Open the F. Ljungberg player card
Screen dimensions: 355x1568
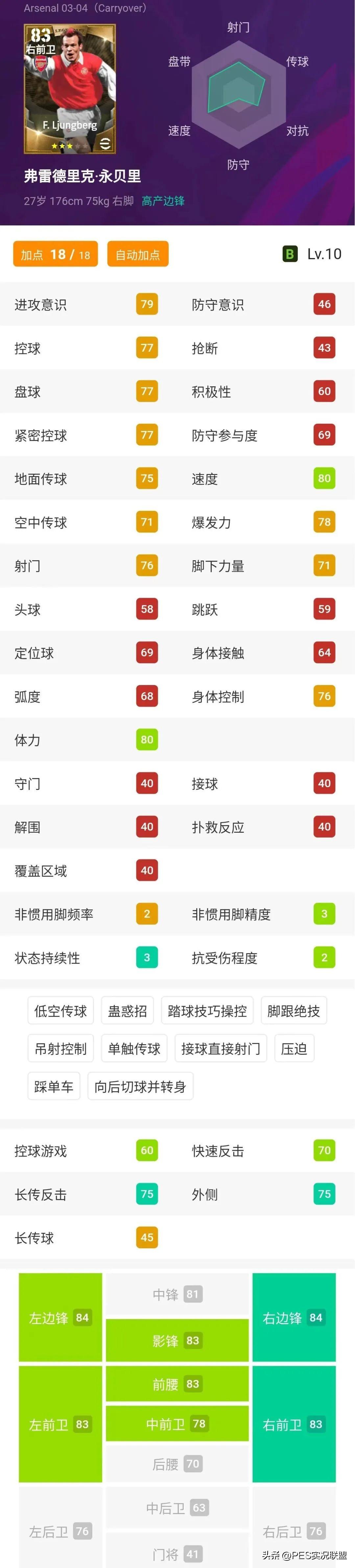[x=69, y=89]
